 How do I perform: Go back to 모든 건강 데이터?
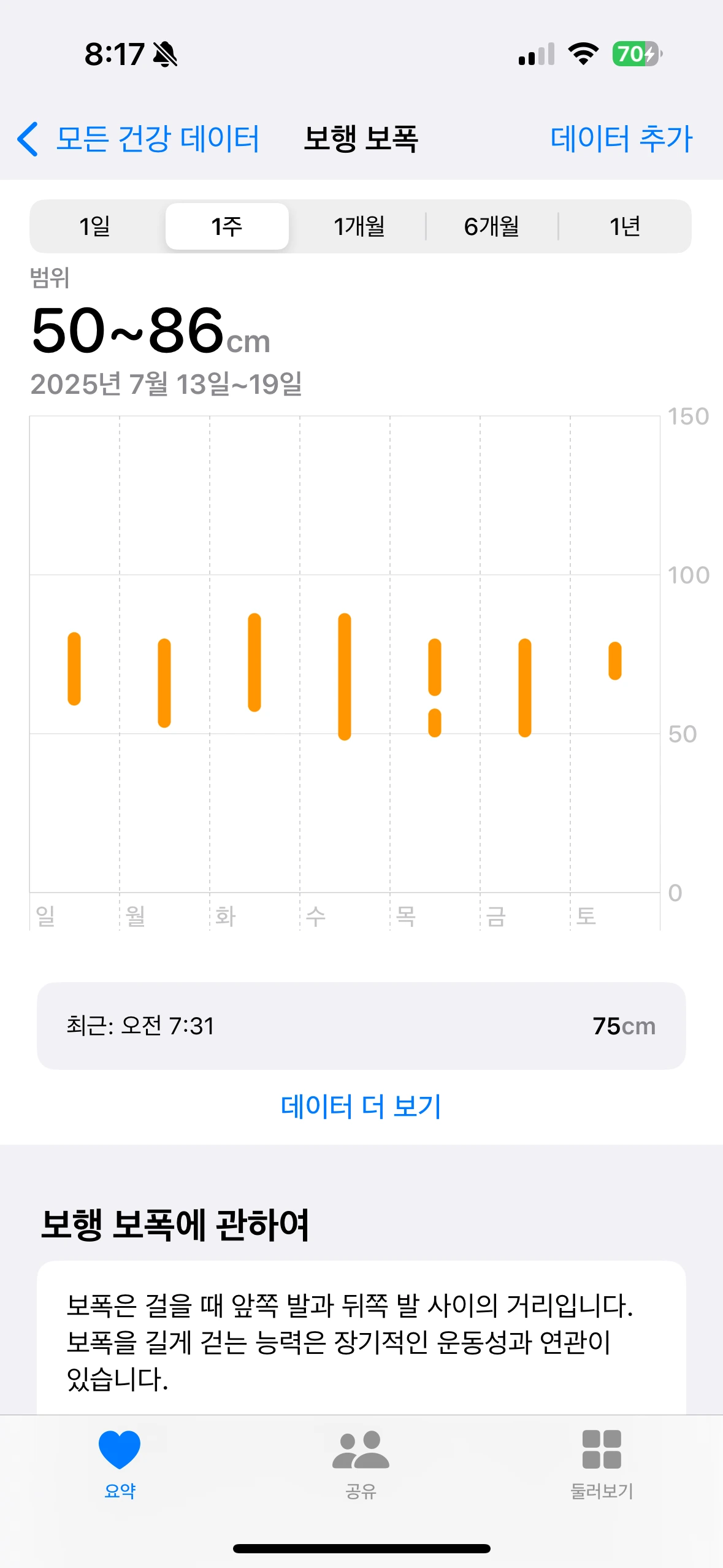pyautogui.click(x=139, y=139)
